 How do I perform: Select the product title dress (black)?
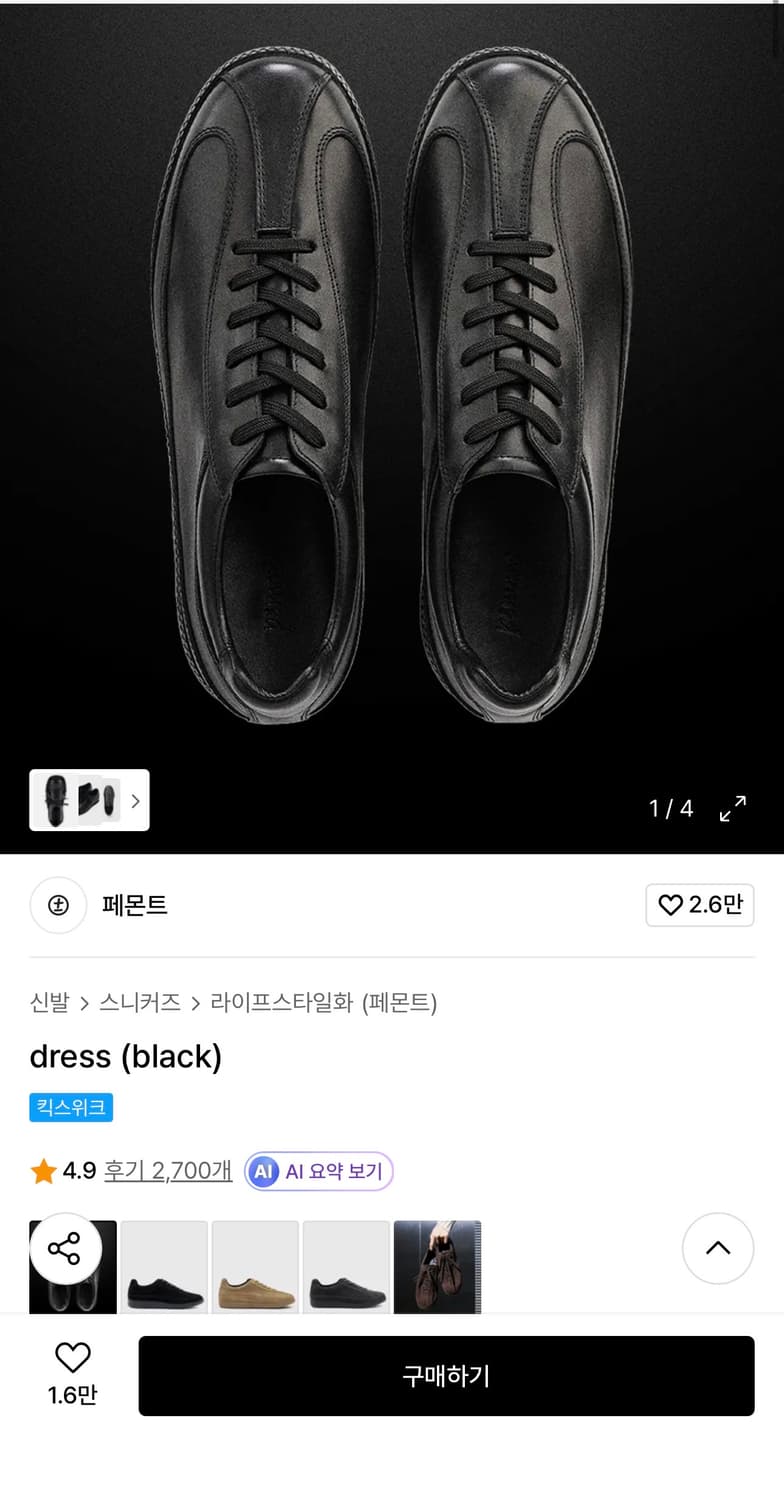click(x=126, y=1057)
